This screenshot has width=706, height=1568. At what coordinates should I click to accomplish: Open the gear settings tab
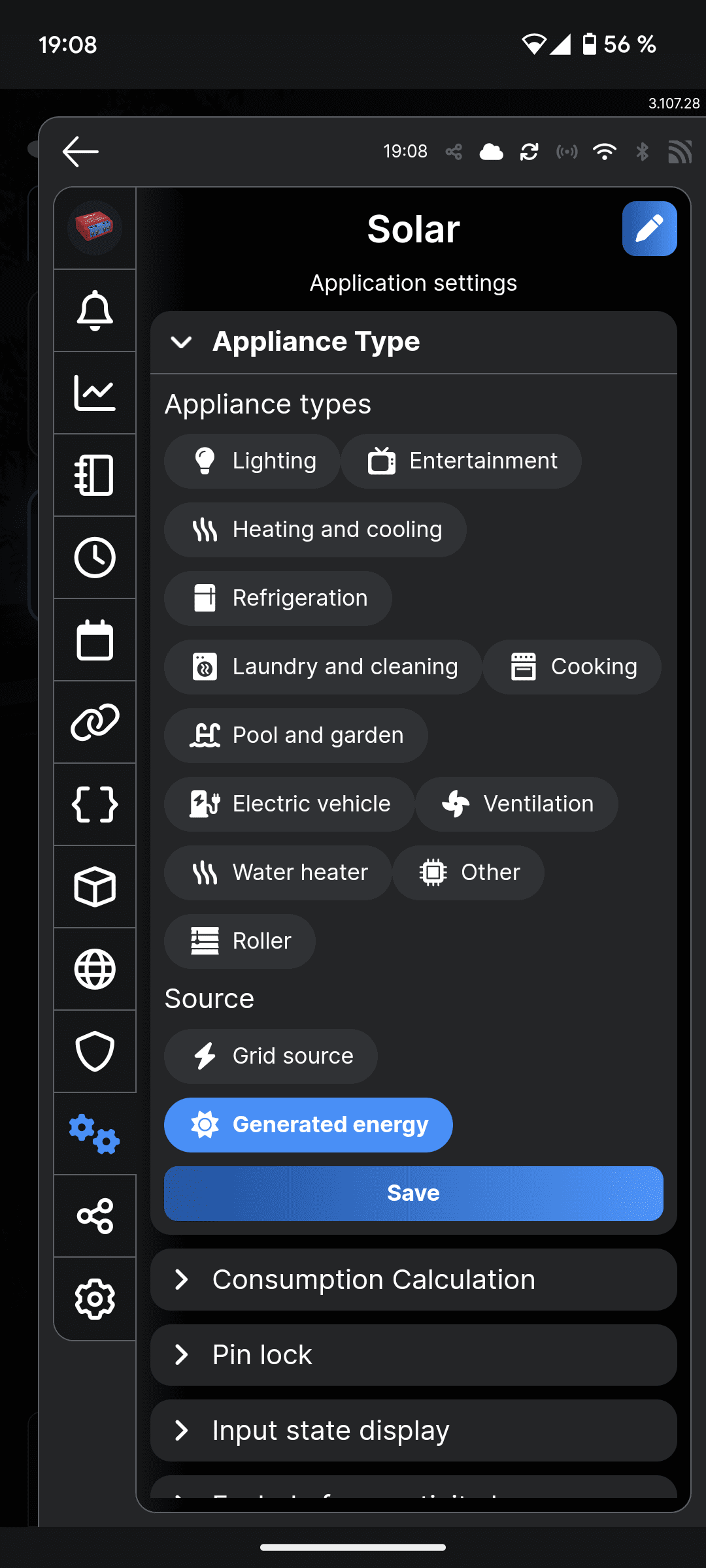pos(95,1299)
